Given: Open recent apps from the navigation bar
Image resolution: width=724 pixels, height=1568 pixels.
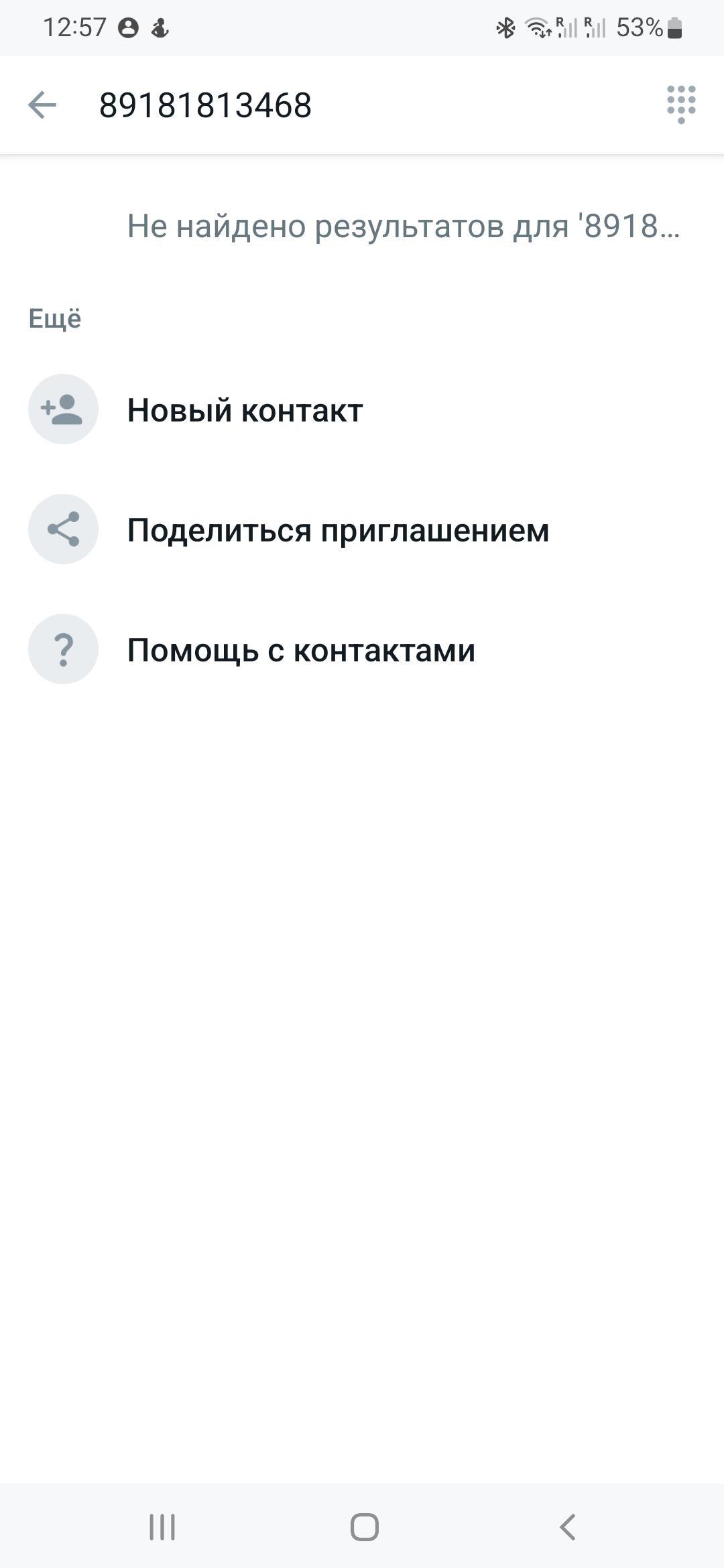Looking at the screenshot, I should coord(162,1527).
